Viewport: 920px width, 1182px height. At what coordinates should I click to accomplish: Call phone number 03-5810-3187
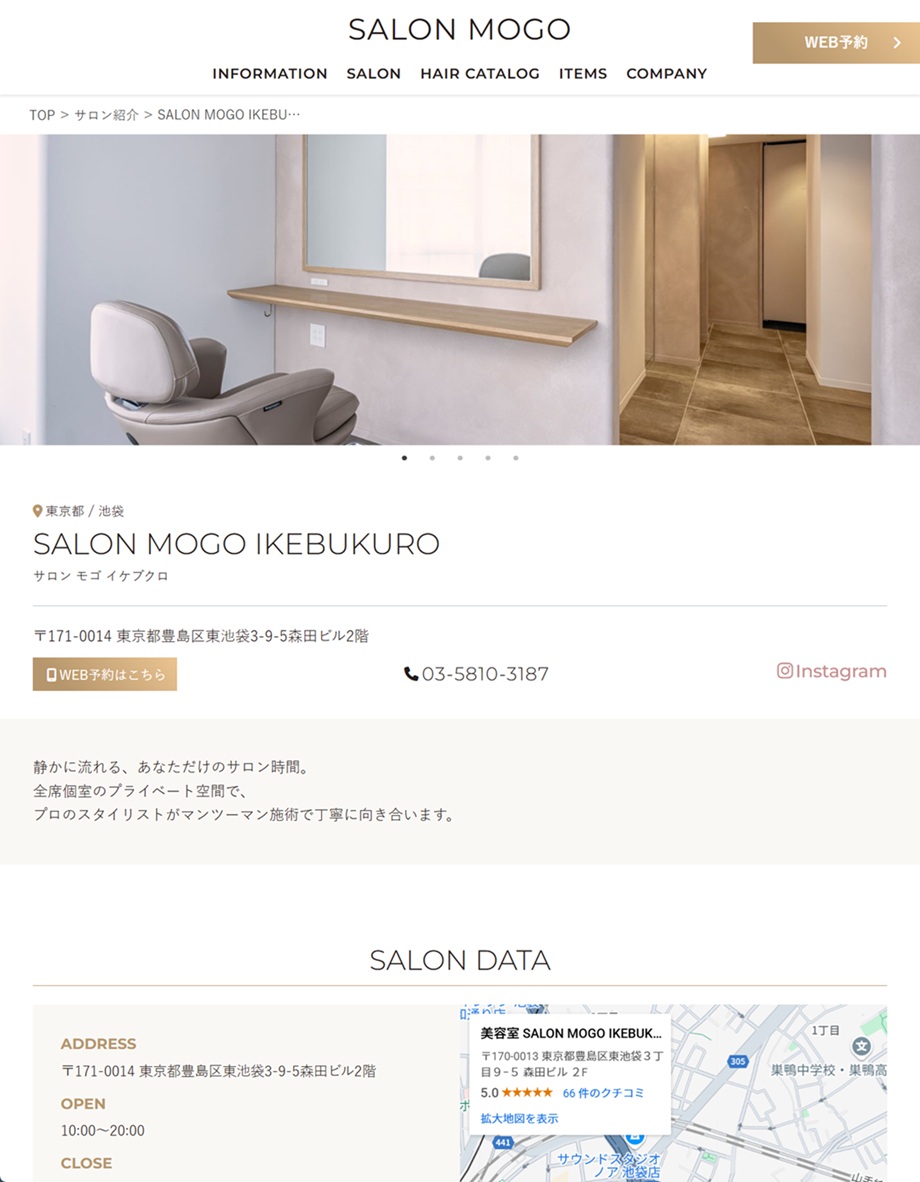(477, 674)
